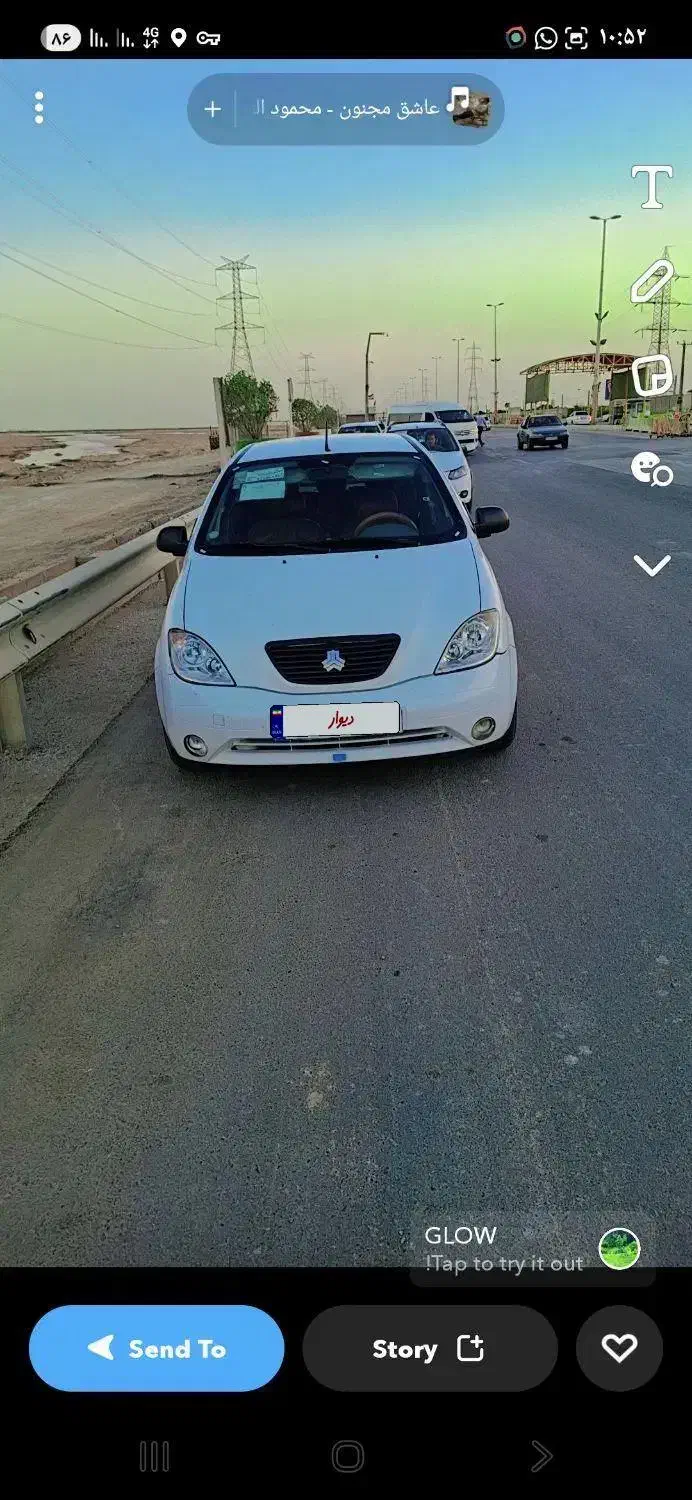Go to the system home screen
This screenshot has width=692, height=1500.
click(x=347, y=1456)
